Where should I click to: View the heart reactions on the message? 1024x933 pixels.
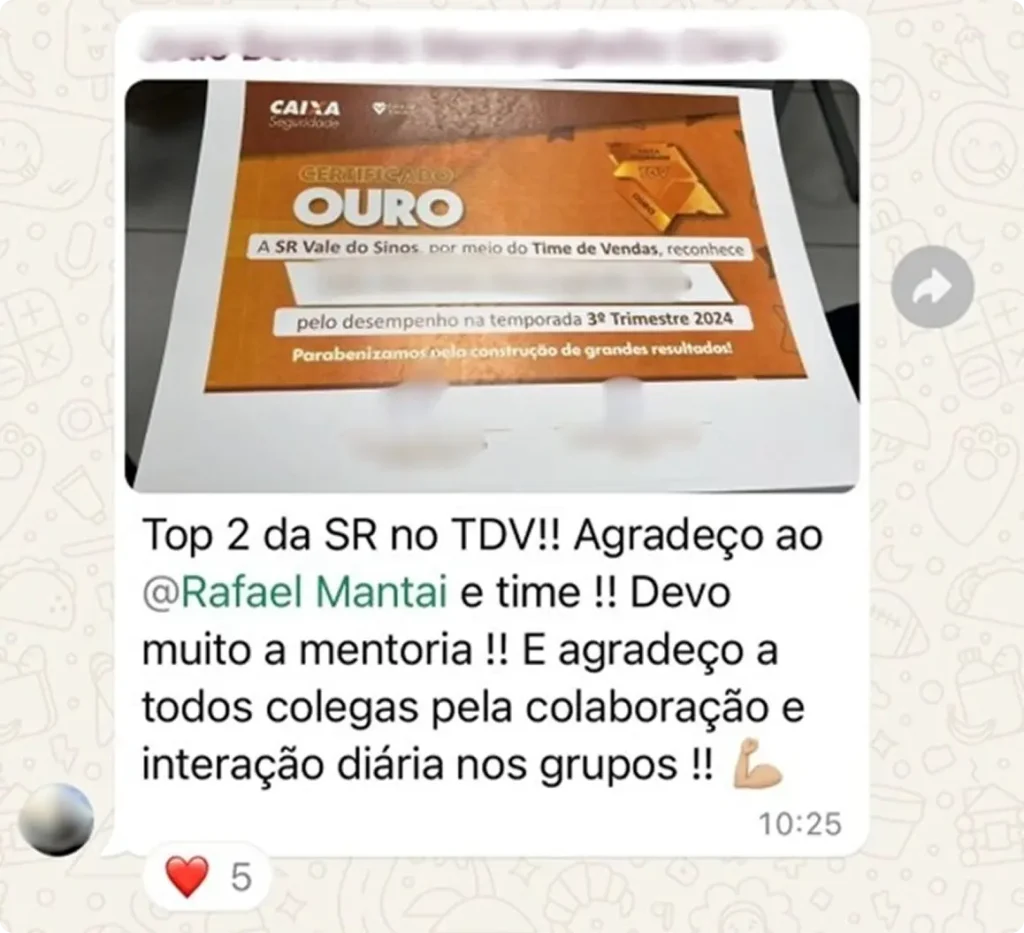tap(206, 877)
